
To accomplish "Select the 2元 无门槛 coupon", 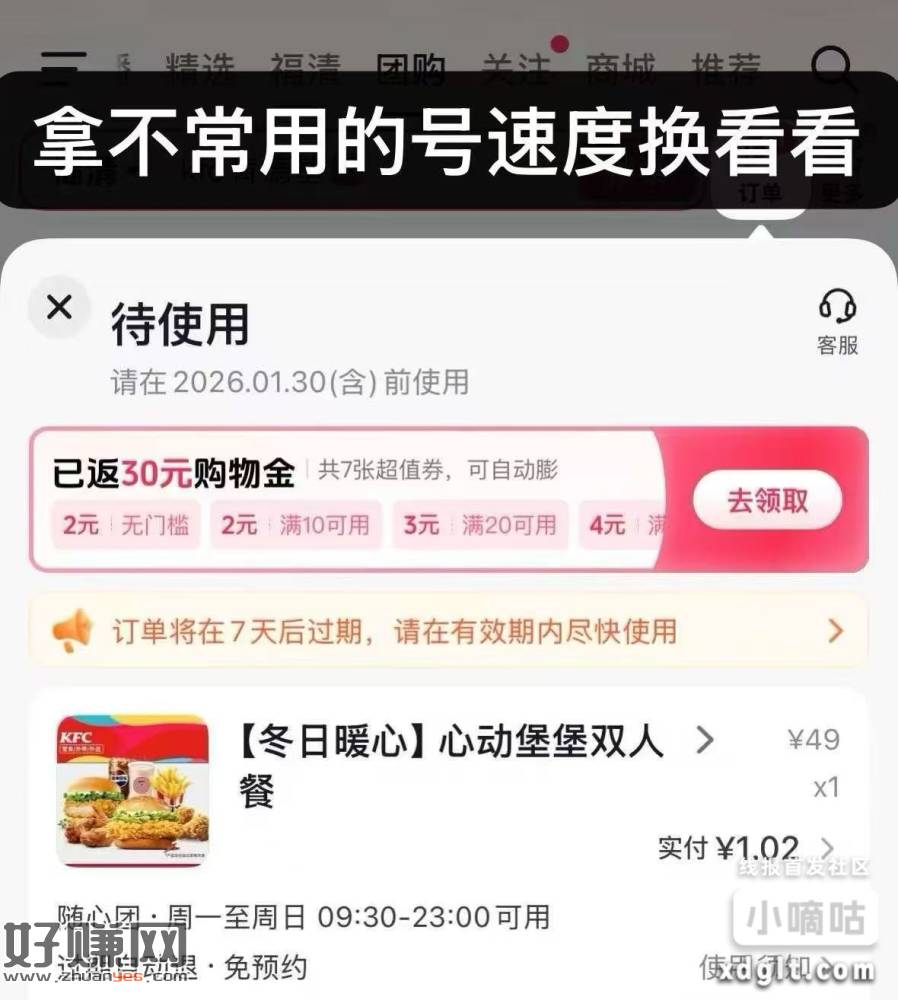I will (x=124, y=524).
